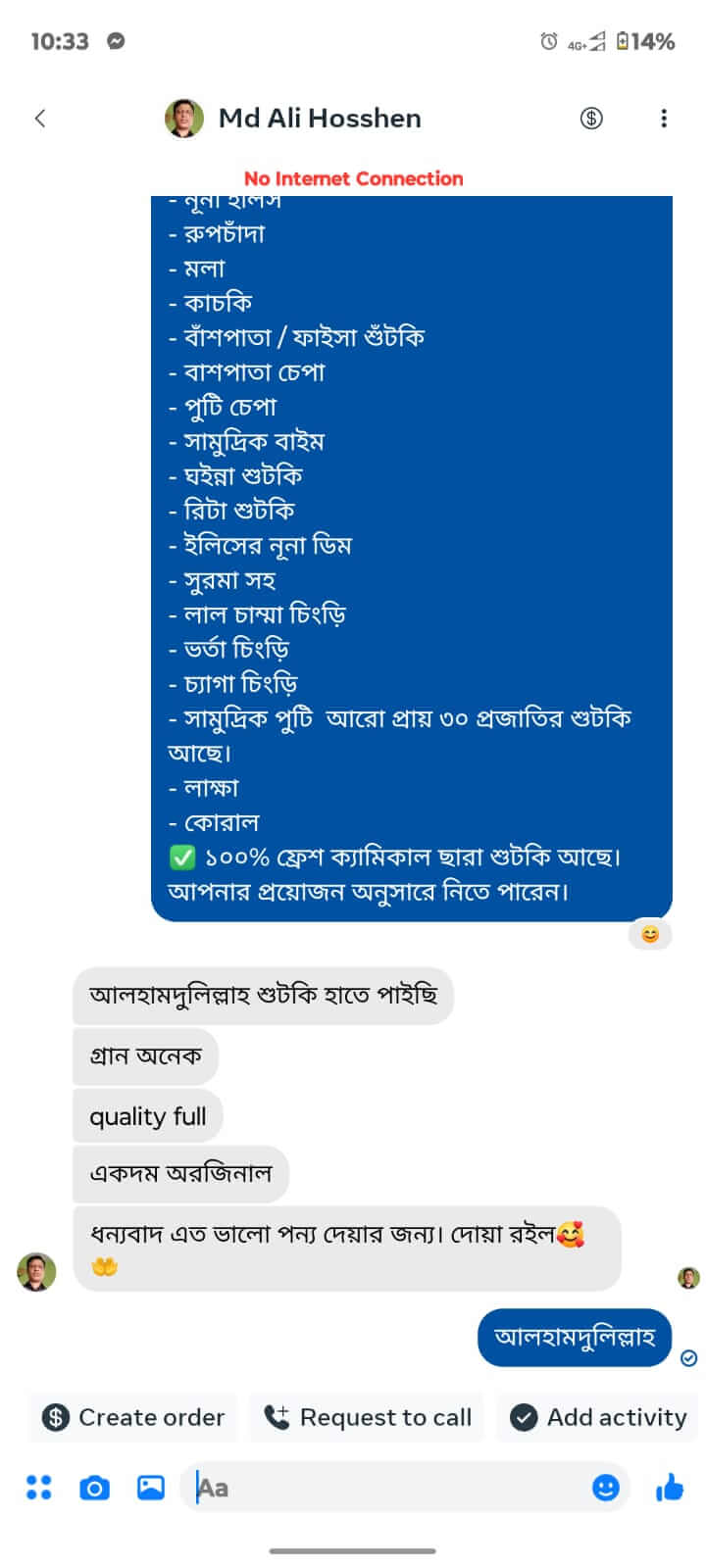Open more options four-dot icon
706x1568 pixels.
coord(38,1488)
